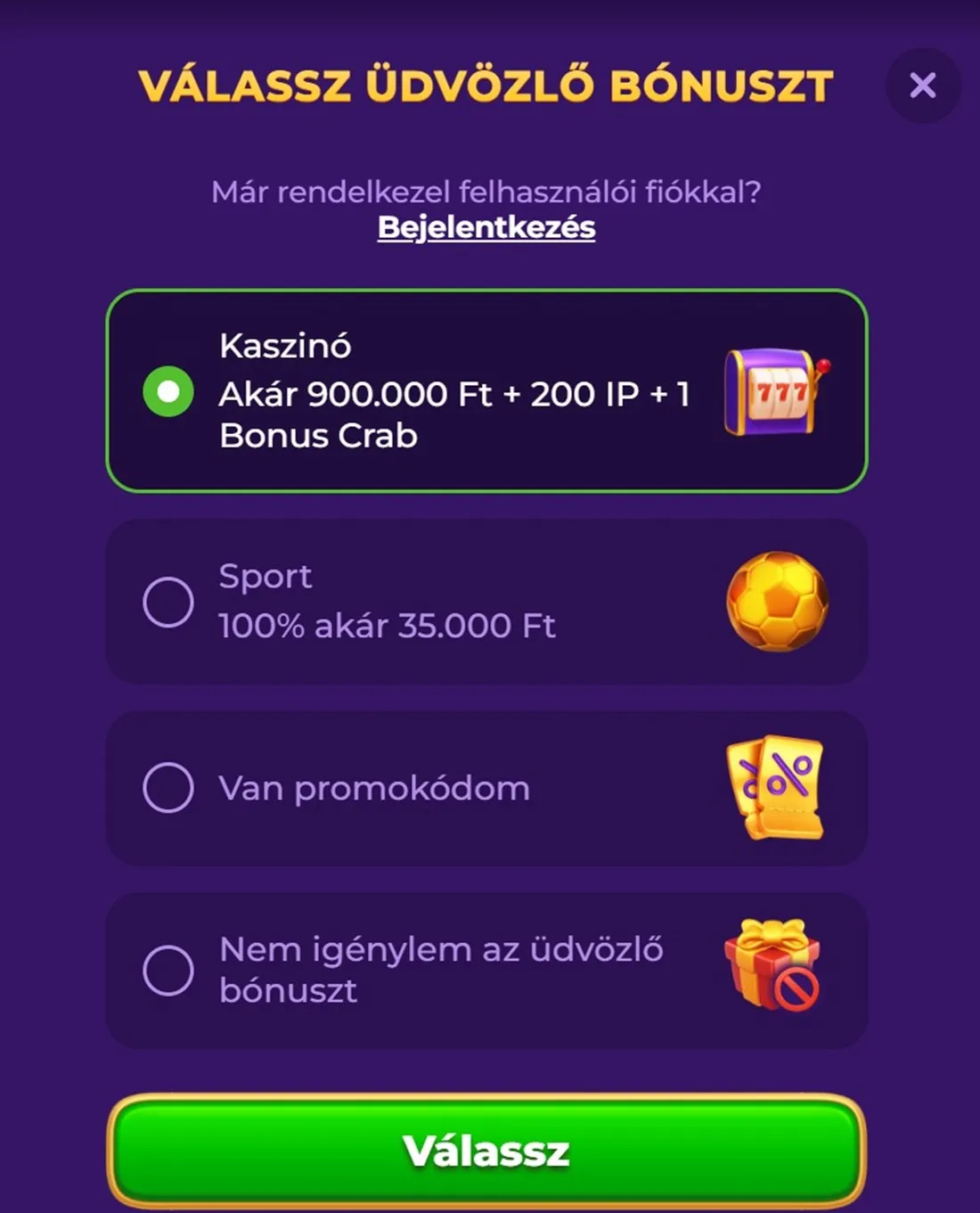The width and height of the screenshot is (980, 1213).
Task: Open the Bejelentkezés login link
Action: (486, 227)
